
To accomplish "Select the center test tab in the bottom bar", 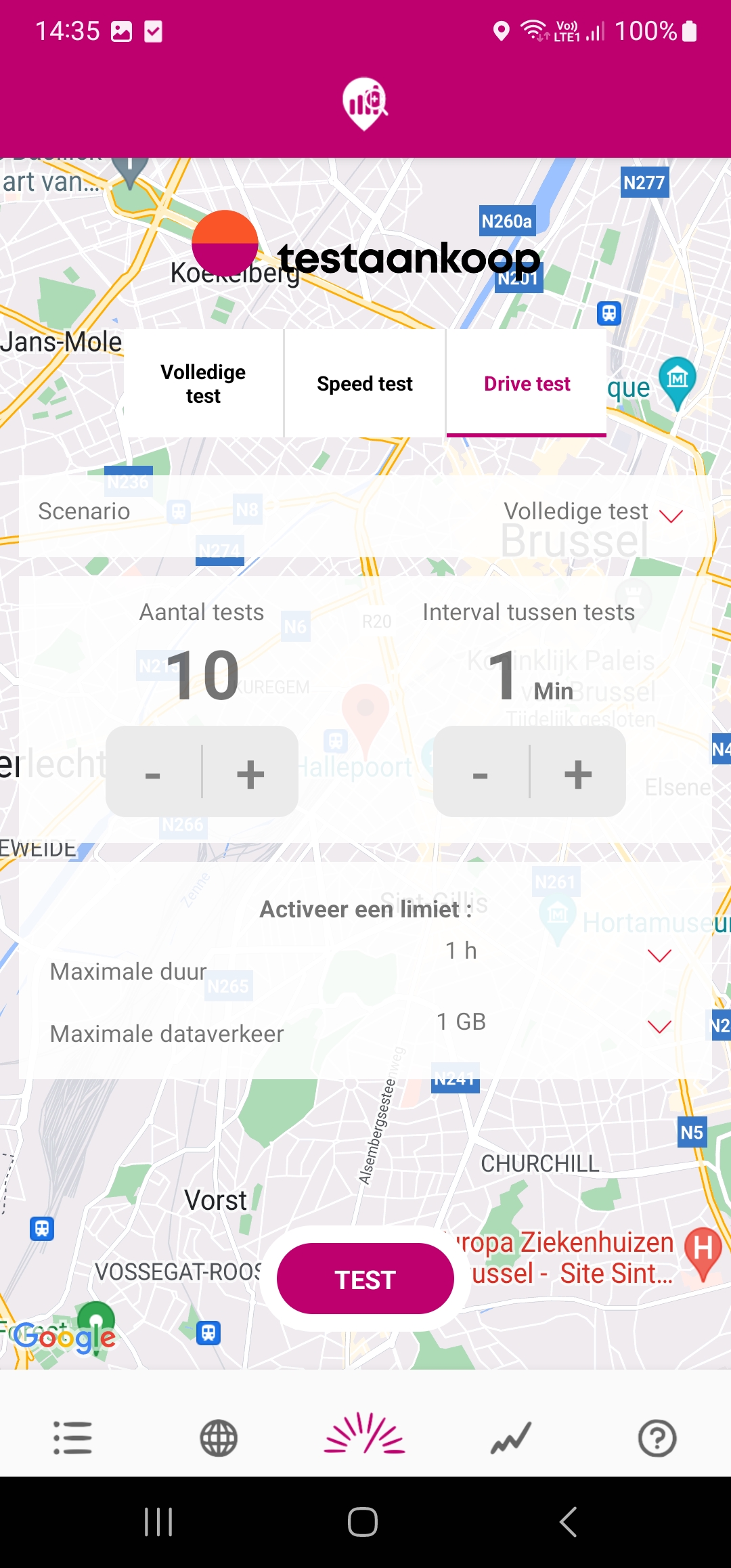I will point(365,1435).
